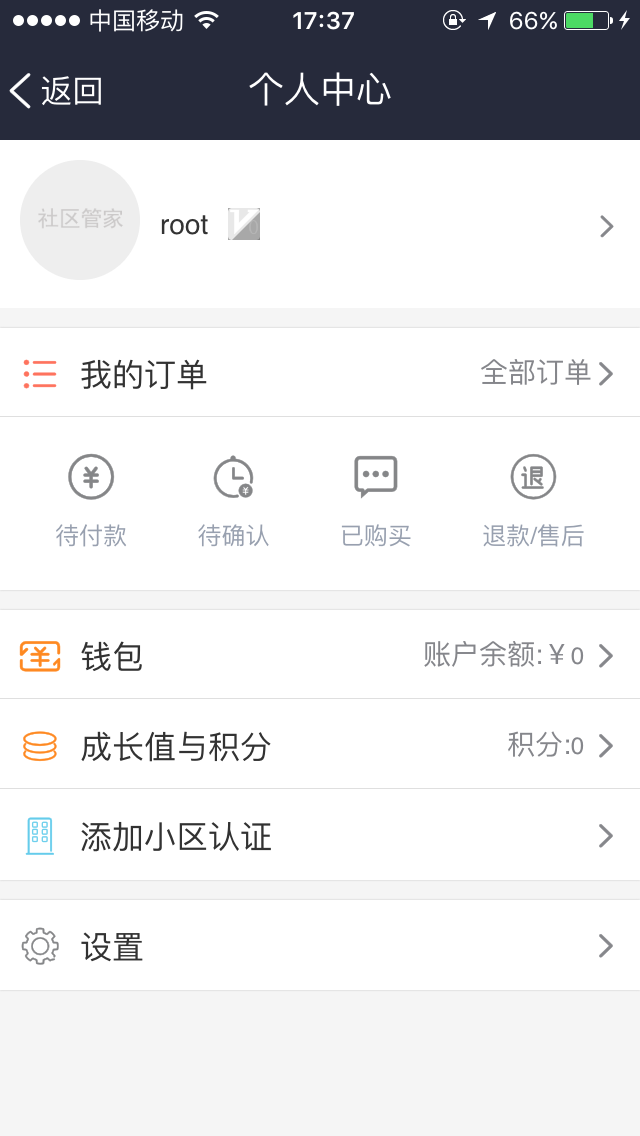Open the root profile row
Screen dimensions: 640x1136
click(x=380, y=225)
